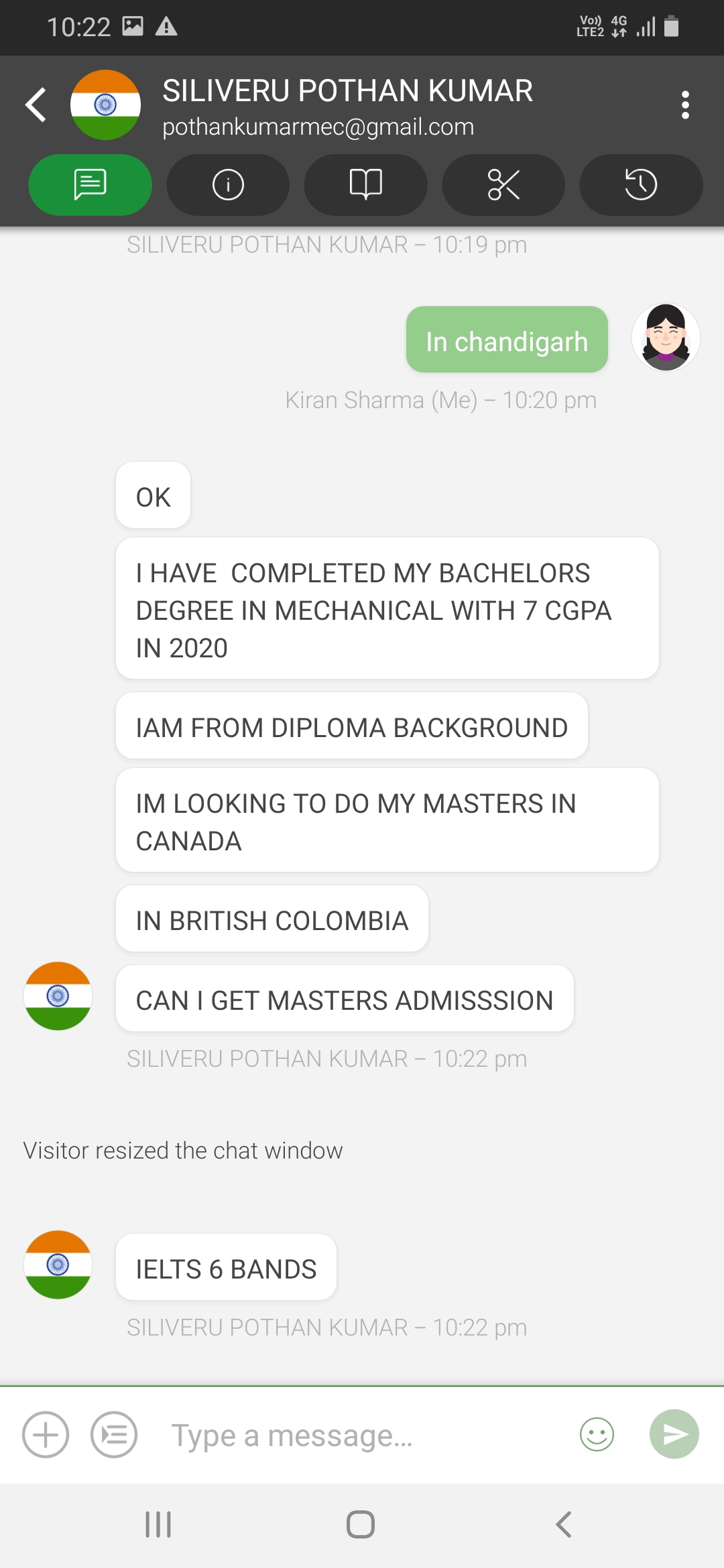Focus the Type a message field
Screen dimensions: 724x1568
[362, 1435]
